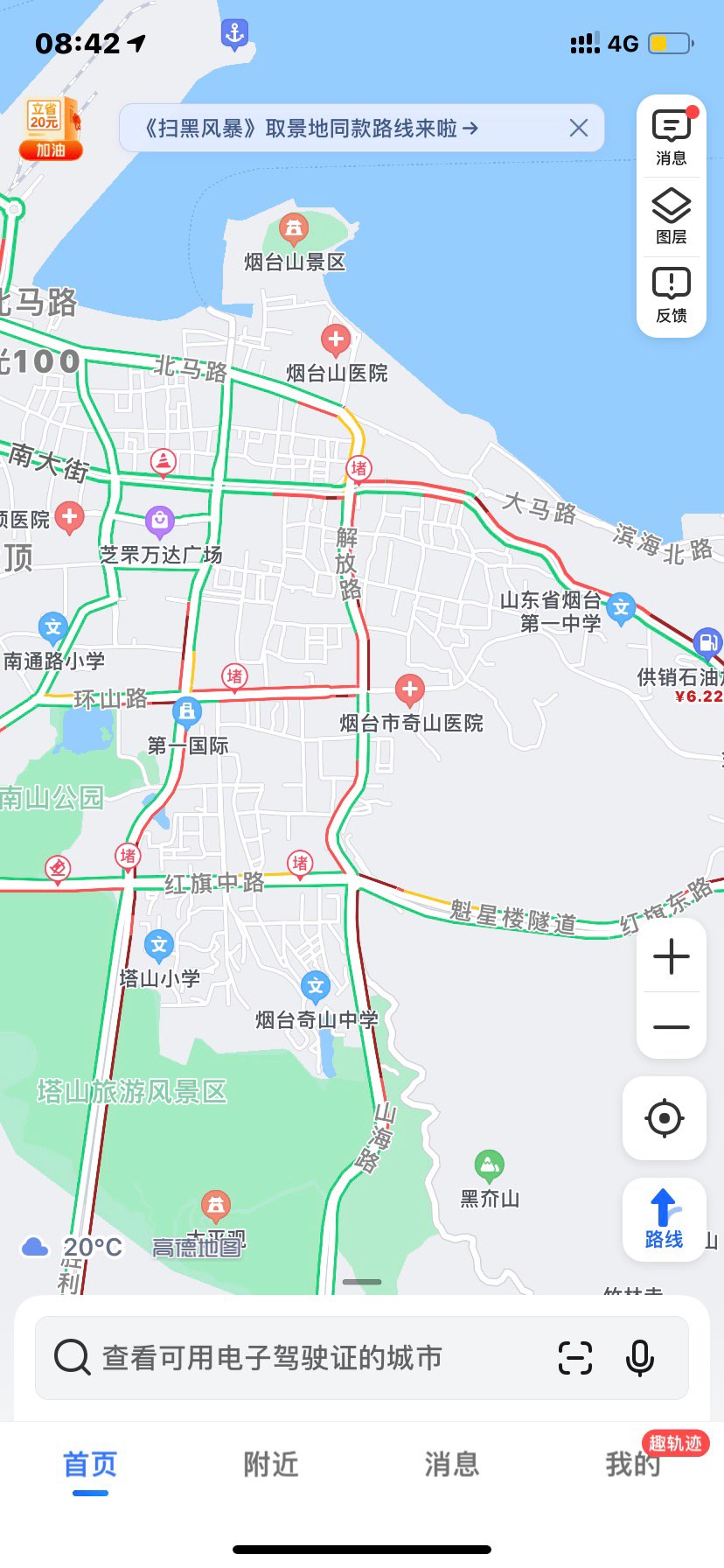The width and height of the screenshot is (724, 1568).
Task: Open the 加油 fuel discount badge
Action: point(50,129)
